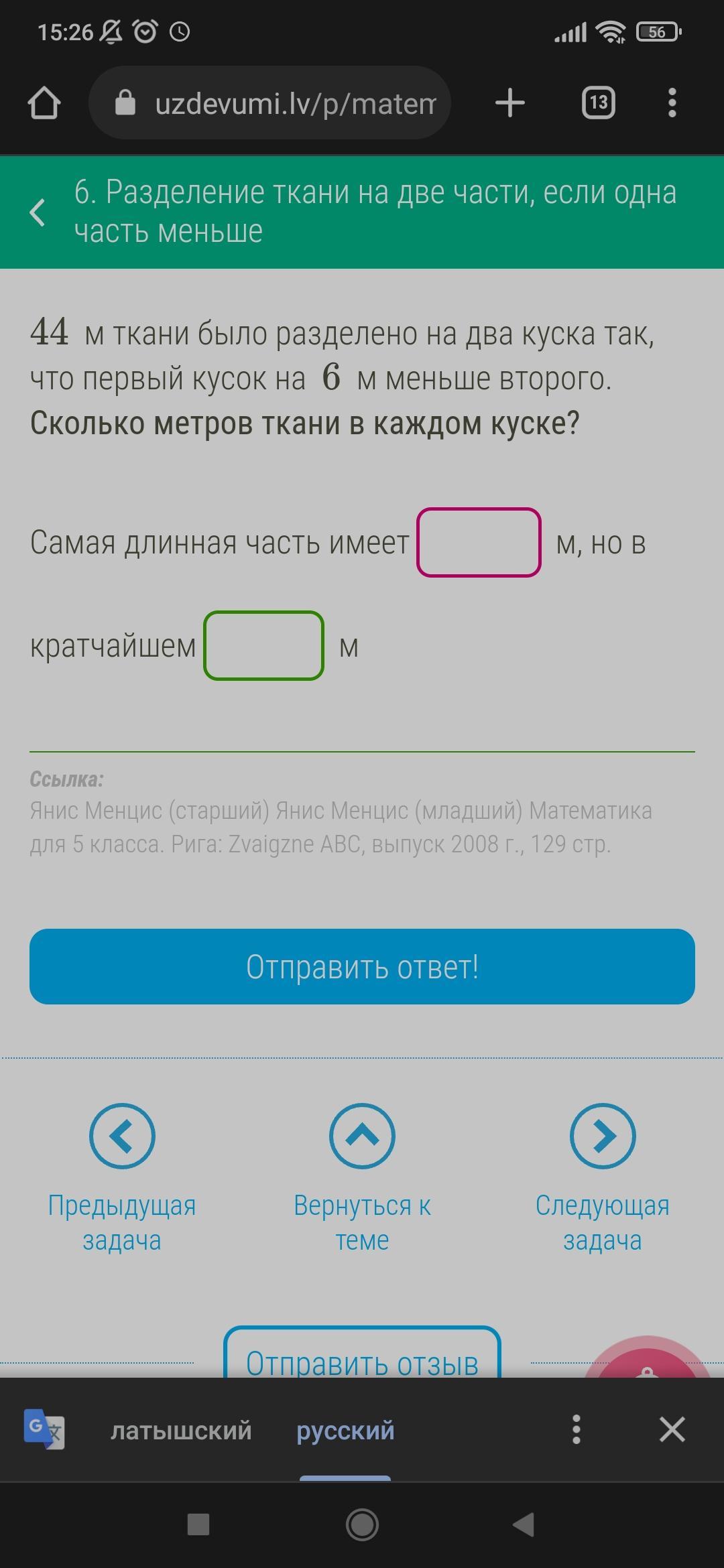Open the browser overflow menu
724x1568 pixels.
tap(672, 103)
